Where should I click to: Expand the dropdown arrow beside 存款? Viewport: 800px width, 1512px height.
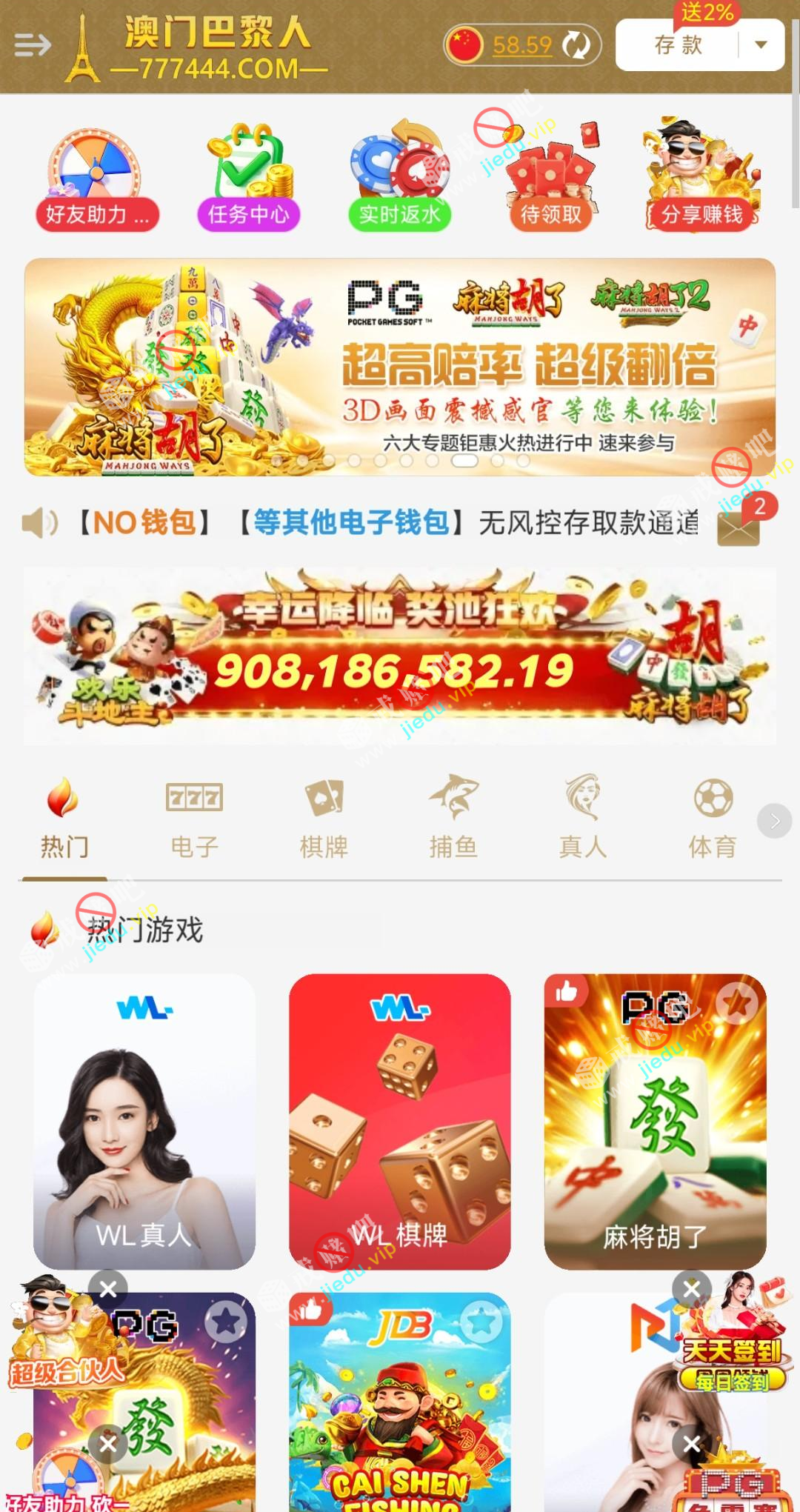(x=761, y=45)
